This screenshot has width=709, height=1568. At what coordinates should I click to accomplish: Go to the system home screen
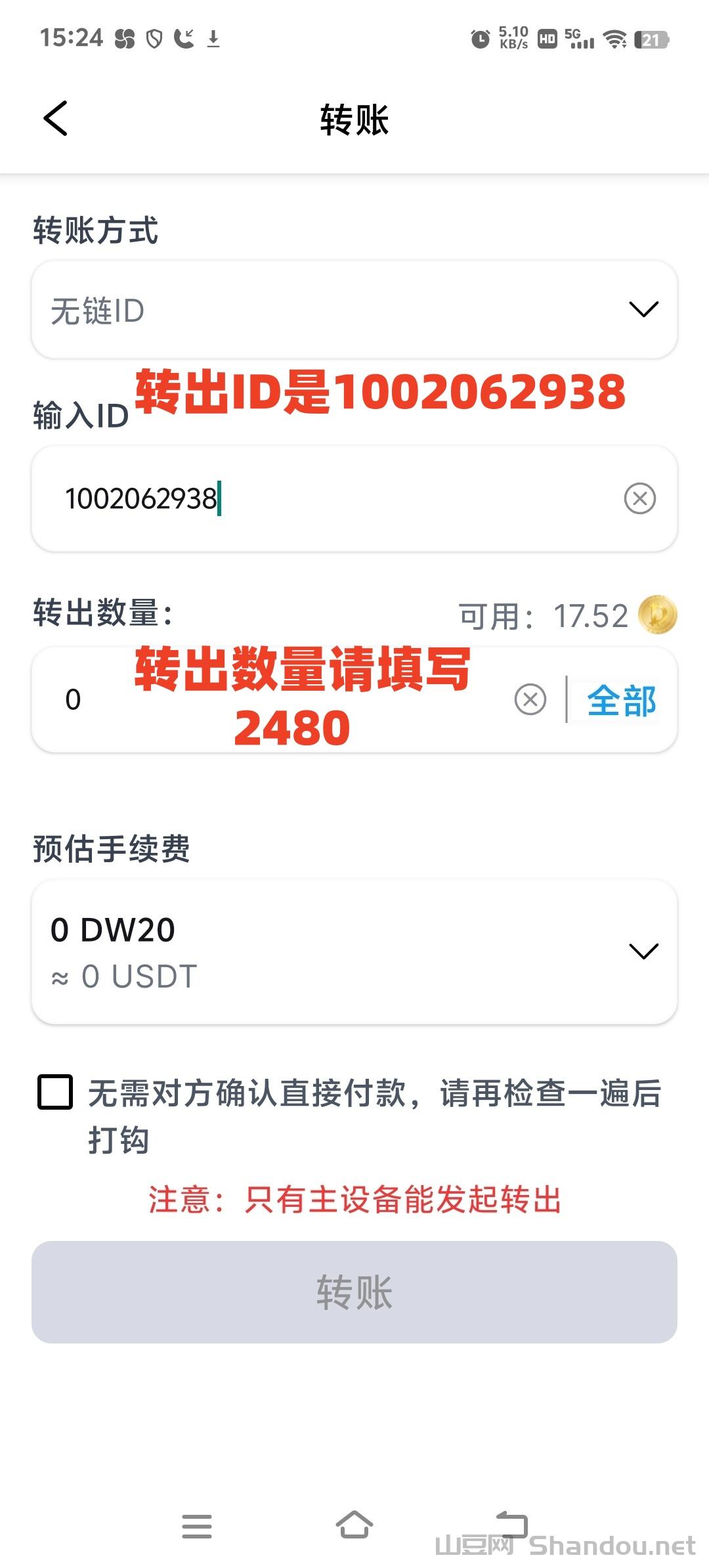tap(354, 1525)
